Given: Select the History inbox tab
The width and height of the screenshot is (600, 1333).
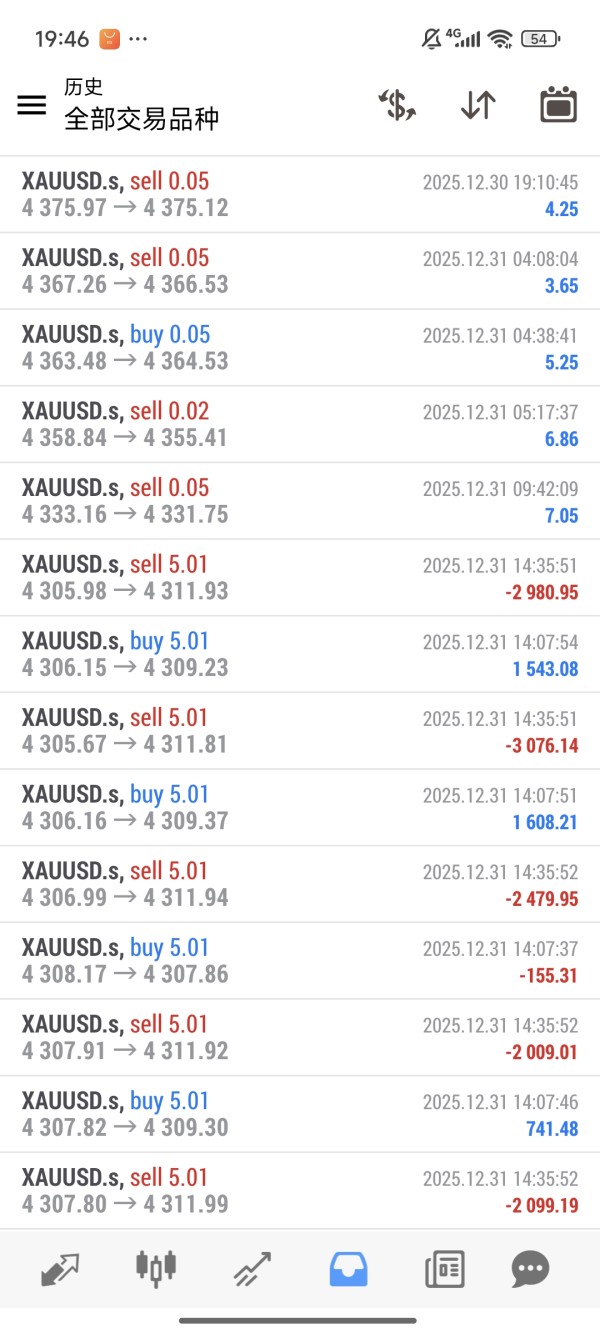Looking at the screenshot, I should 348,1269.
